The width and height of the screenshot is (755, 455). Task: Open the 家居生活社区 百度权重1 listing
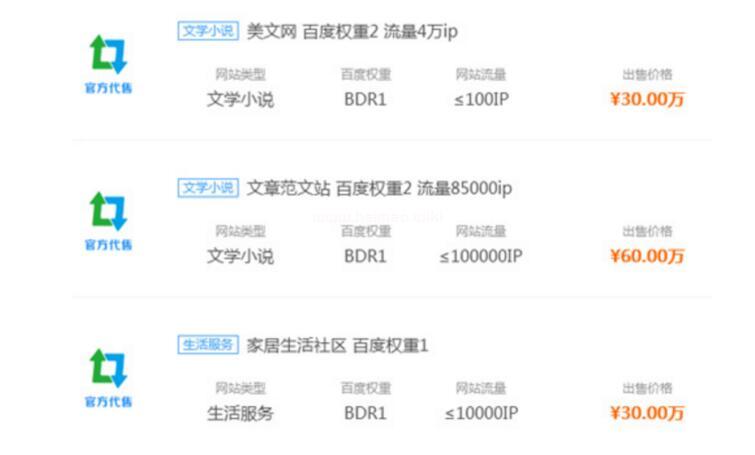pyautogui.click(x=337, y=346)
